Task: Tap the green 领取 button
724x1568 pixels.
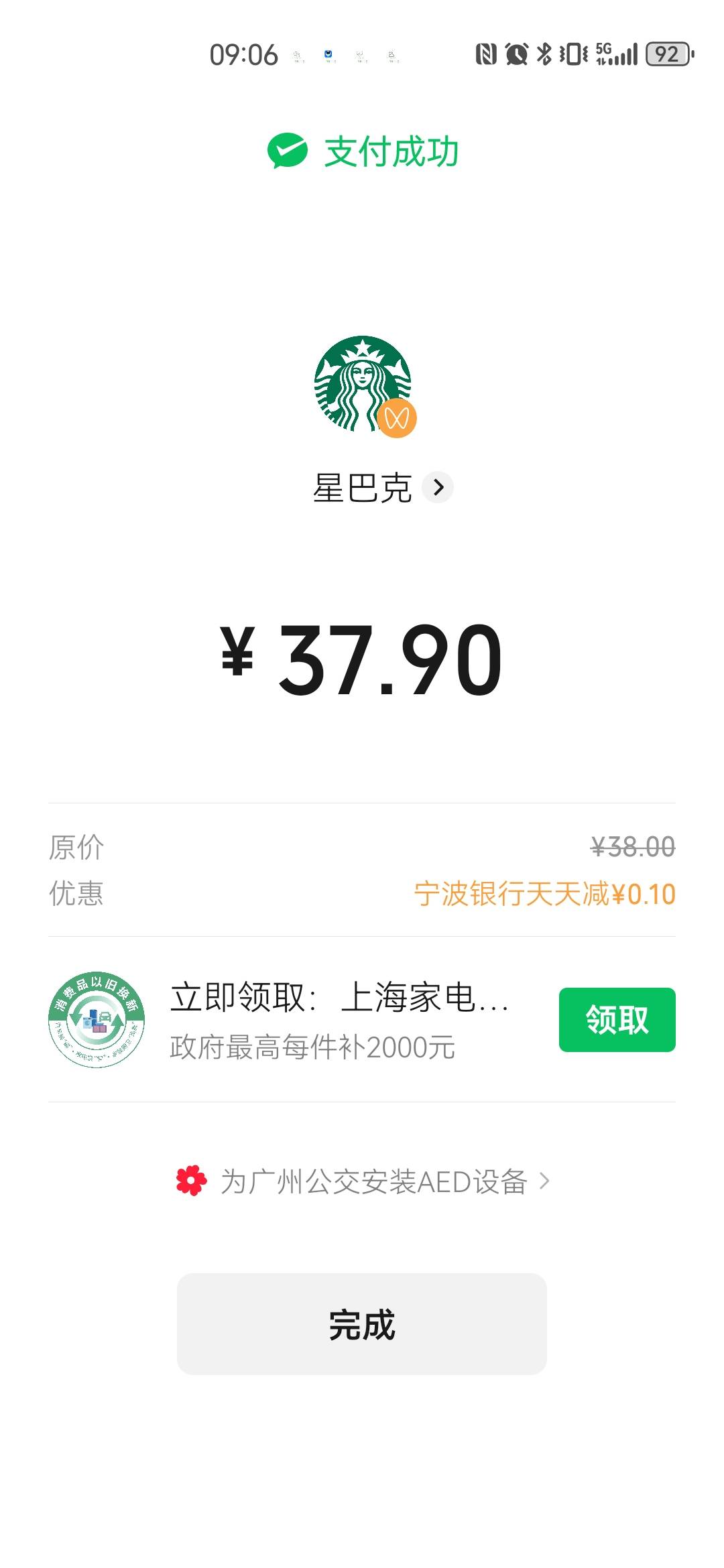Action: pyautogui.click(x=617, y=1019)
